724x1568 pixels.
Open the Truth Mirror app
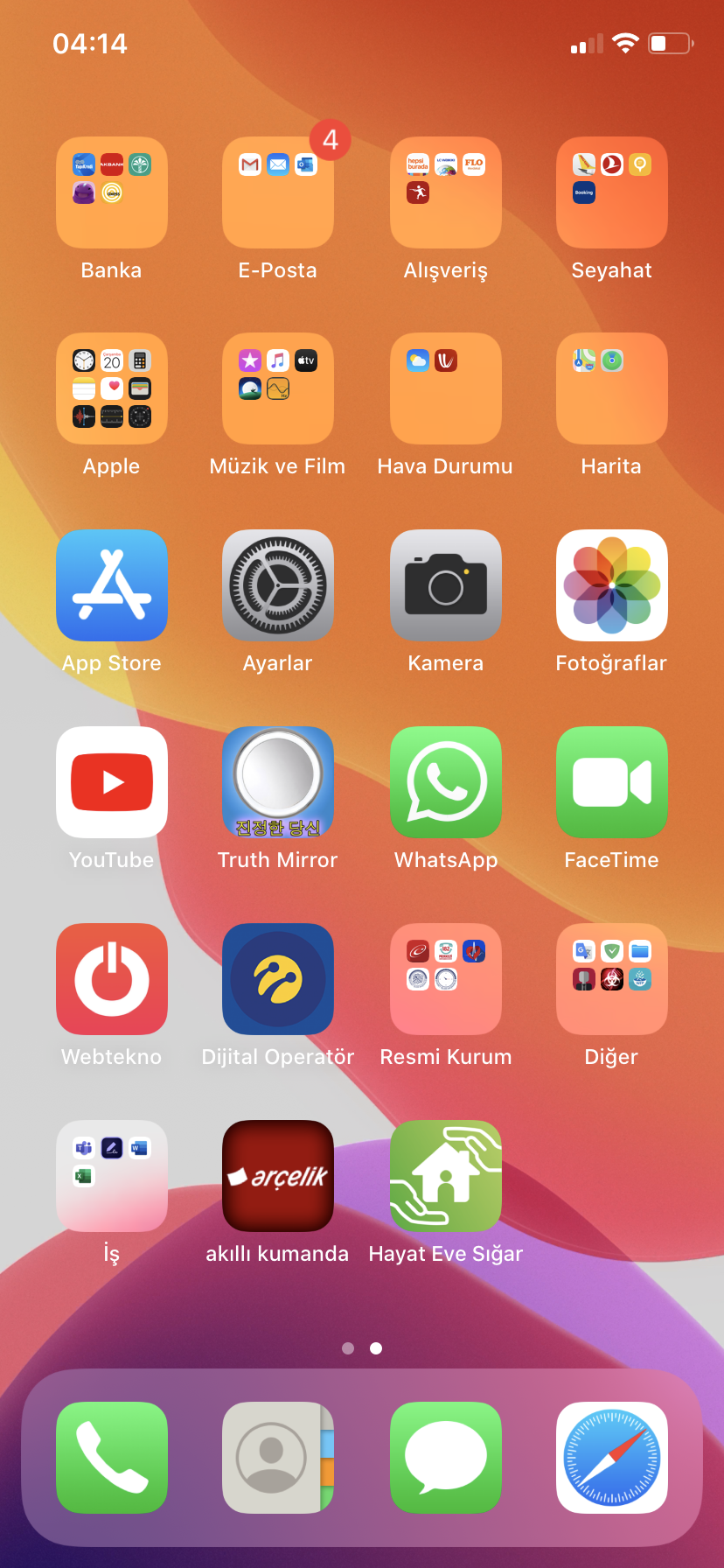pyautogui.click(x=278, y=782)
